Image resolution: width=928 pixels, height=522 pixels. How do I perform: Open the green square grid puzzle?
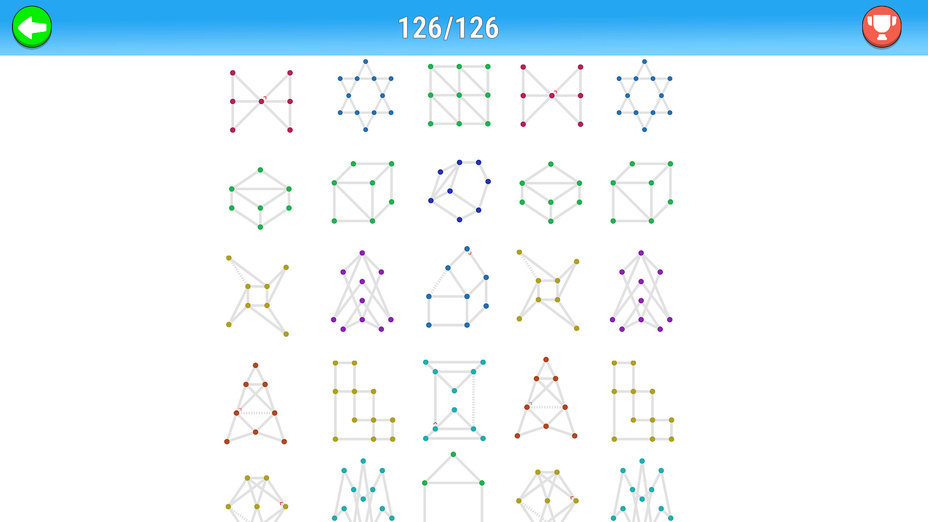[459, 95]
